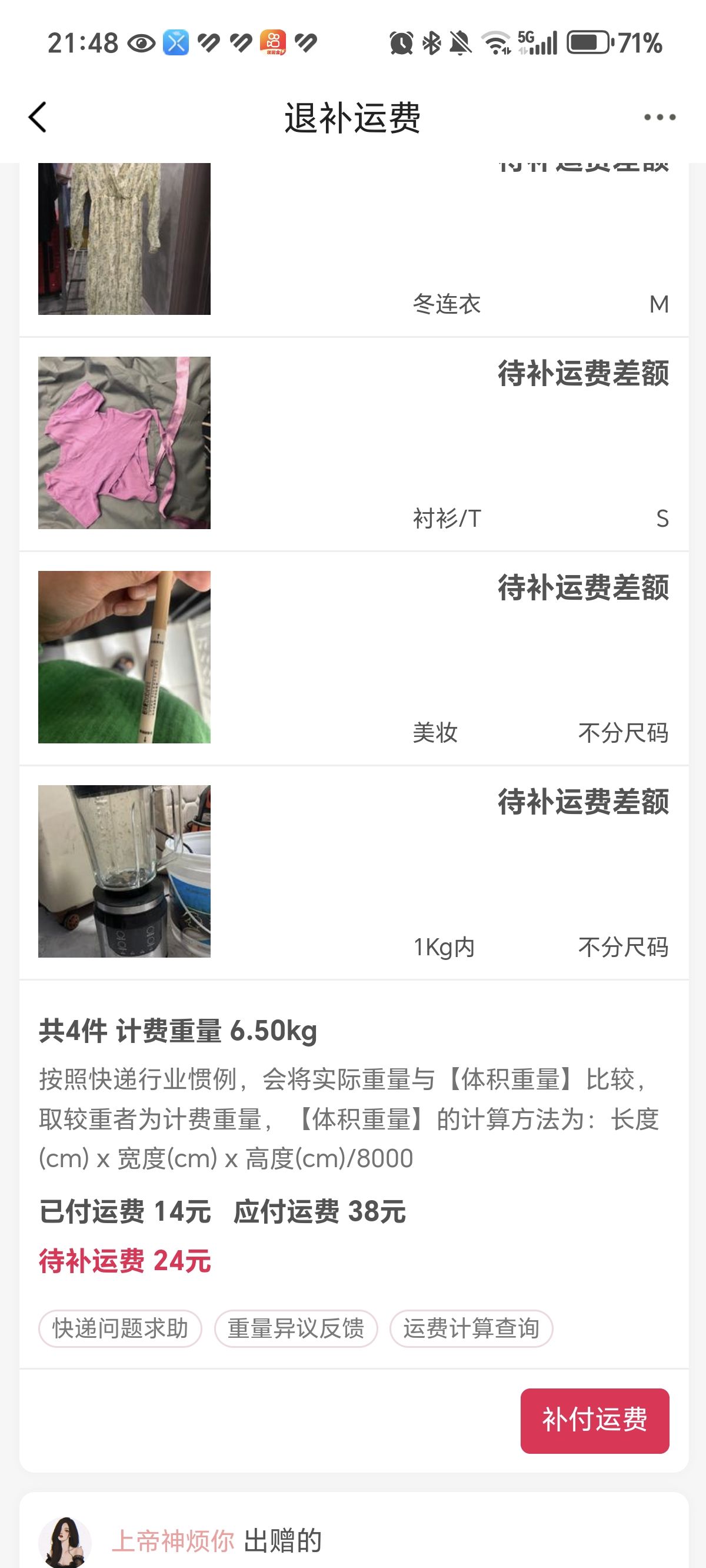Screen dimensions: 706x1568
Task: Open the 1Kg内 blender item
Action: coord(354,873)
